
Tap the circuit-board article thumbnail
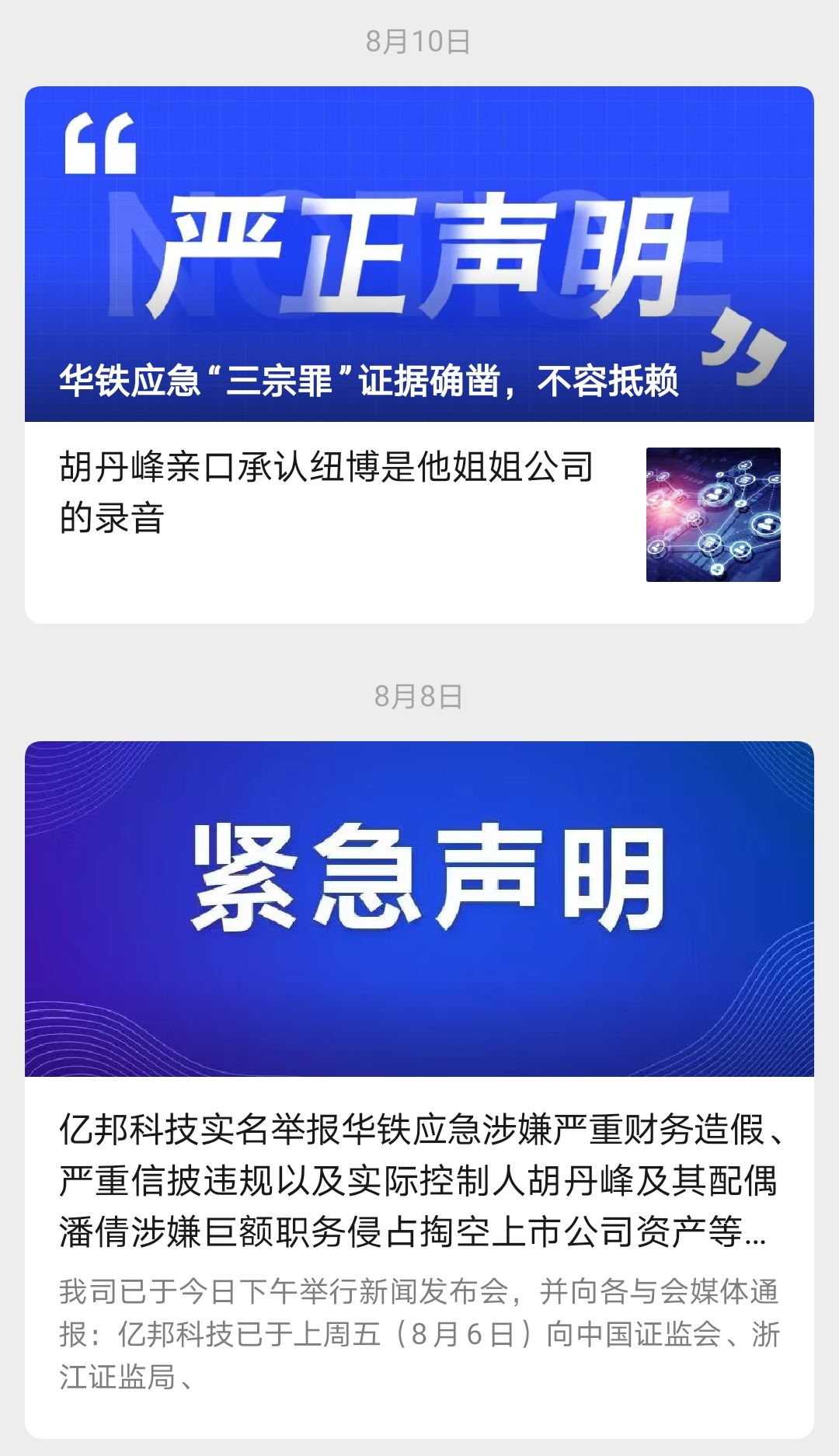pos(715,513)
